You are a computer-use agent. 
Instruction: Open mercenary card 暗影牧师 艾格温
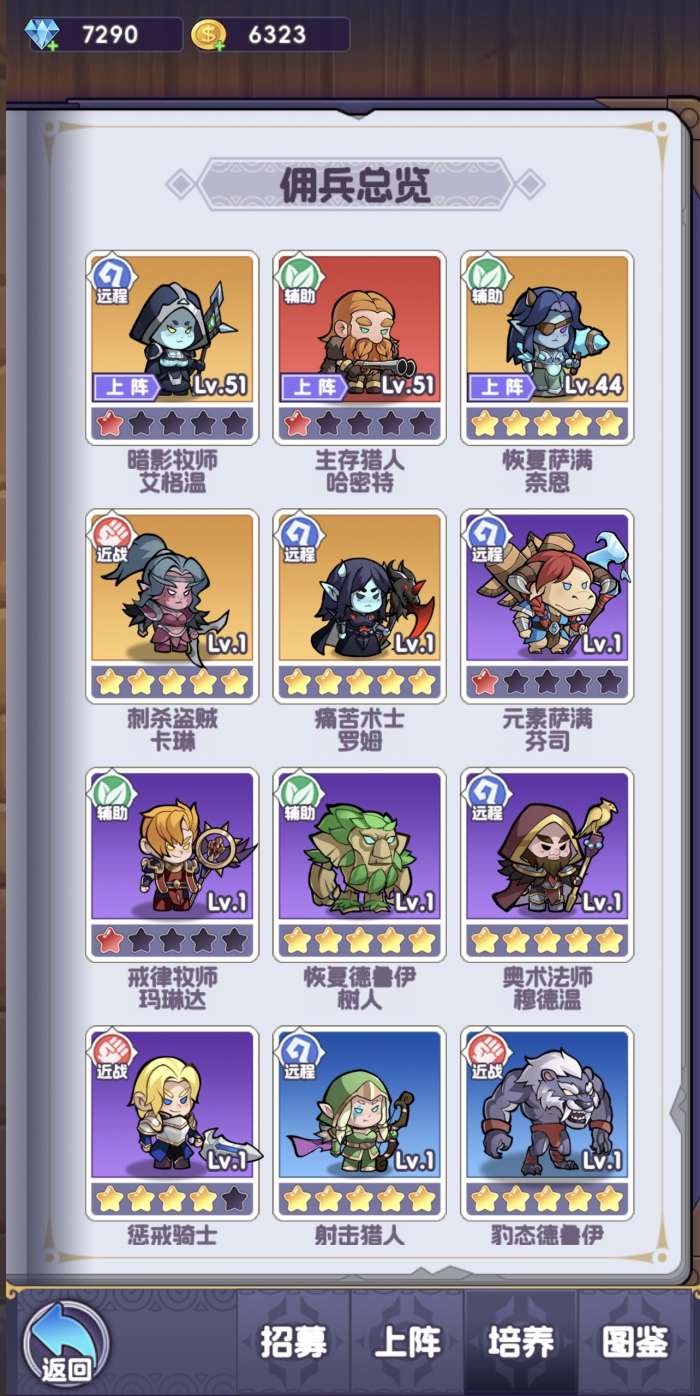point(172,347)
